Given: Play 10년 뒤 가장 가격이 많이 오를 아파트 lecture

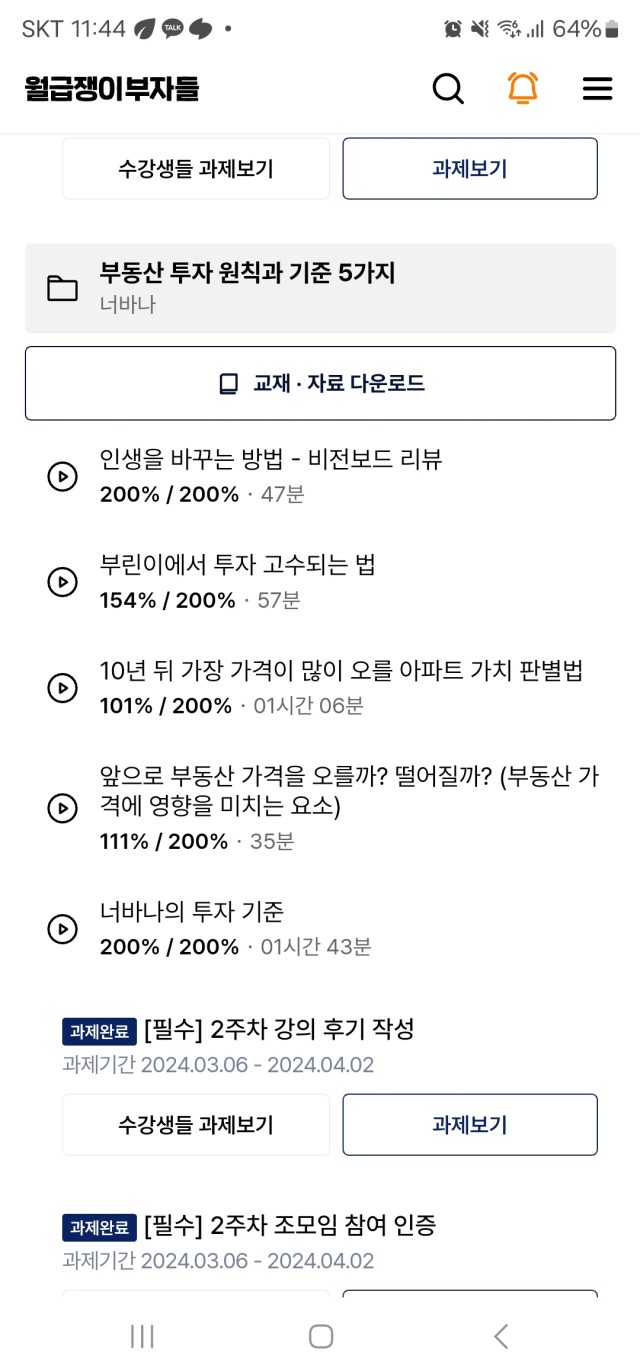Looking at the screenshot, I should [x=320, y=688].
